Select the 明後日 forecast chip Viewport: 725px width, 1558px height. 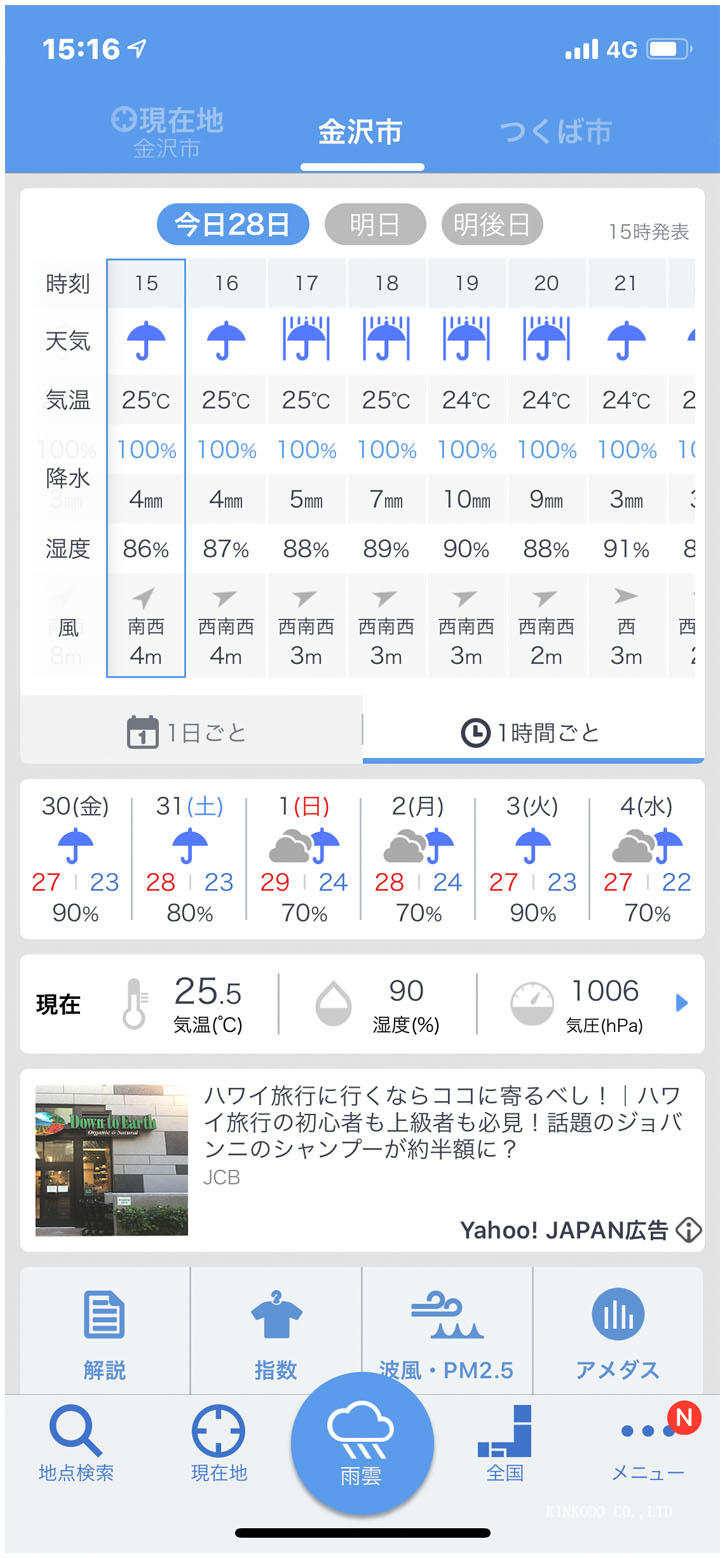[x=491, y=225]
